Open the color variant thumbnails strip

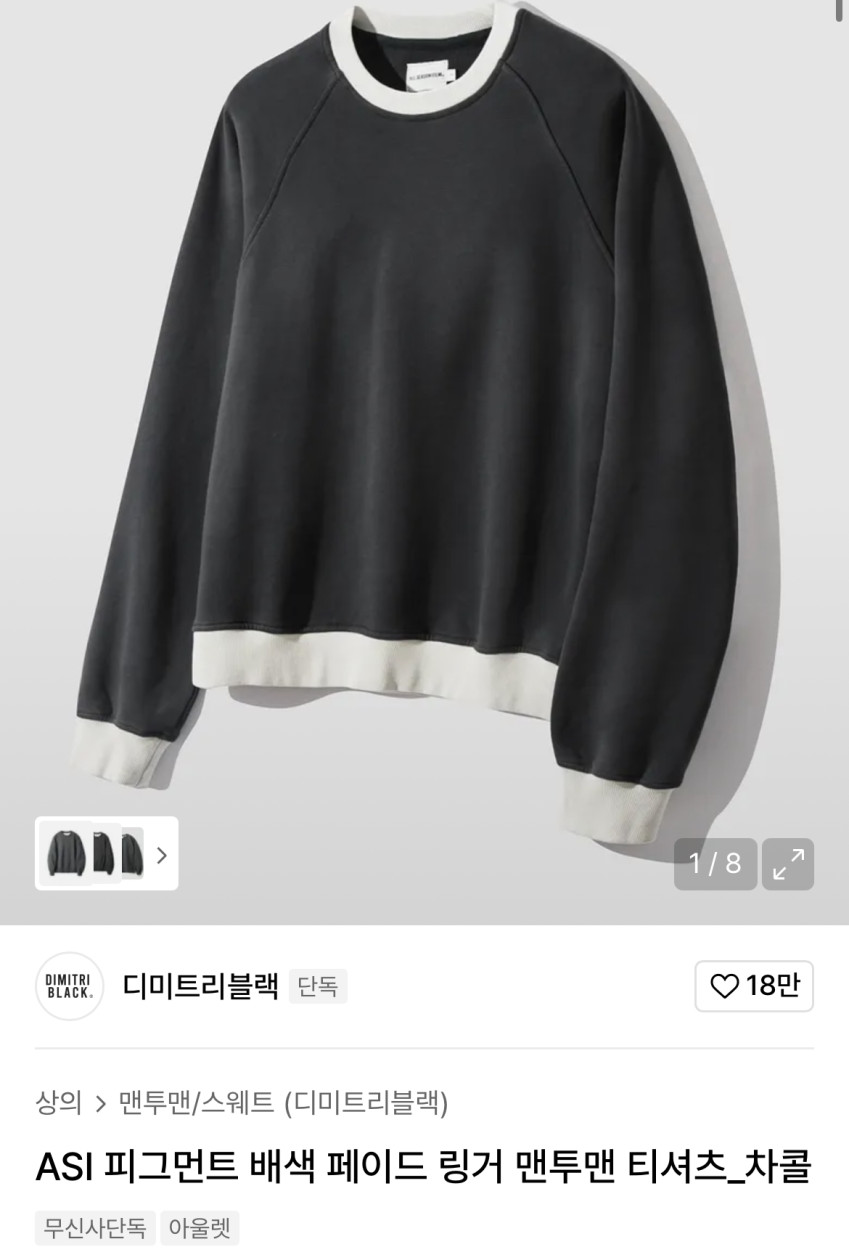pos(107,854)
